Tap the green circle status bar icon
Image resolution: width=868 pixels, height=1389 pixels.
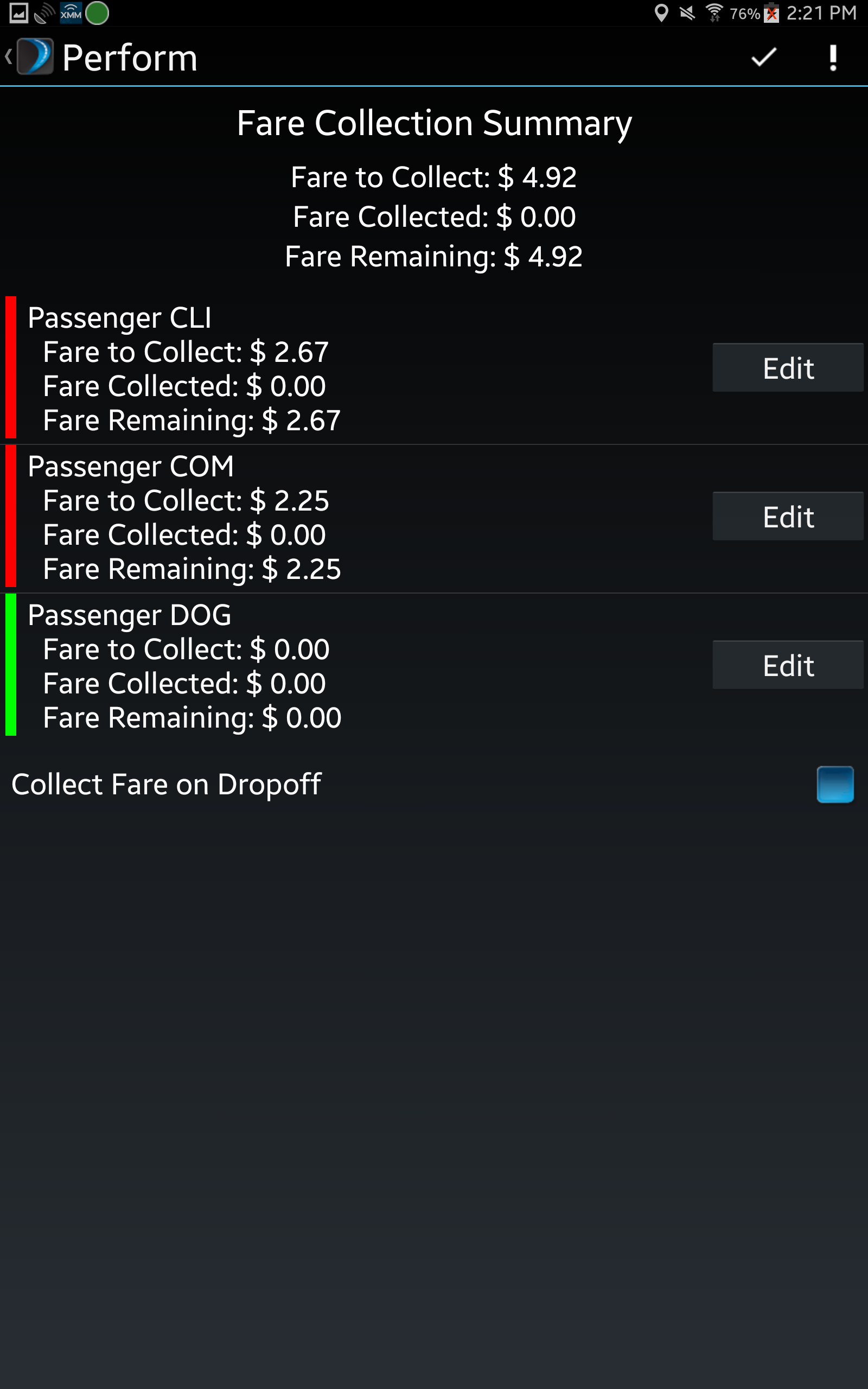[x=97, y=12]
